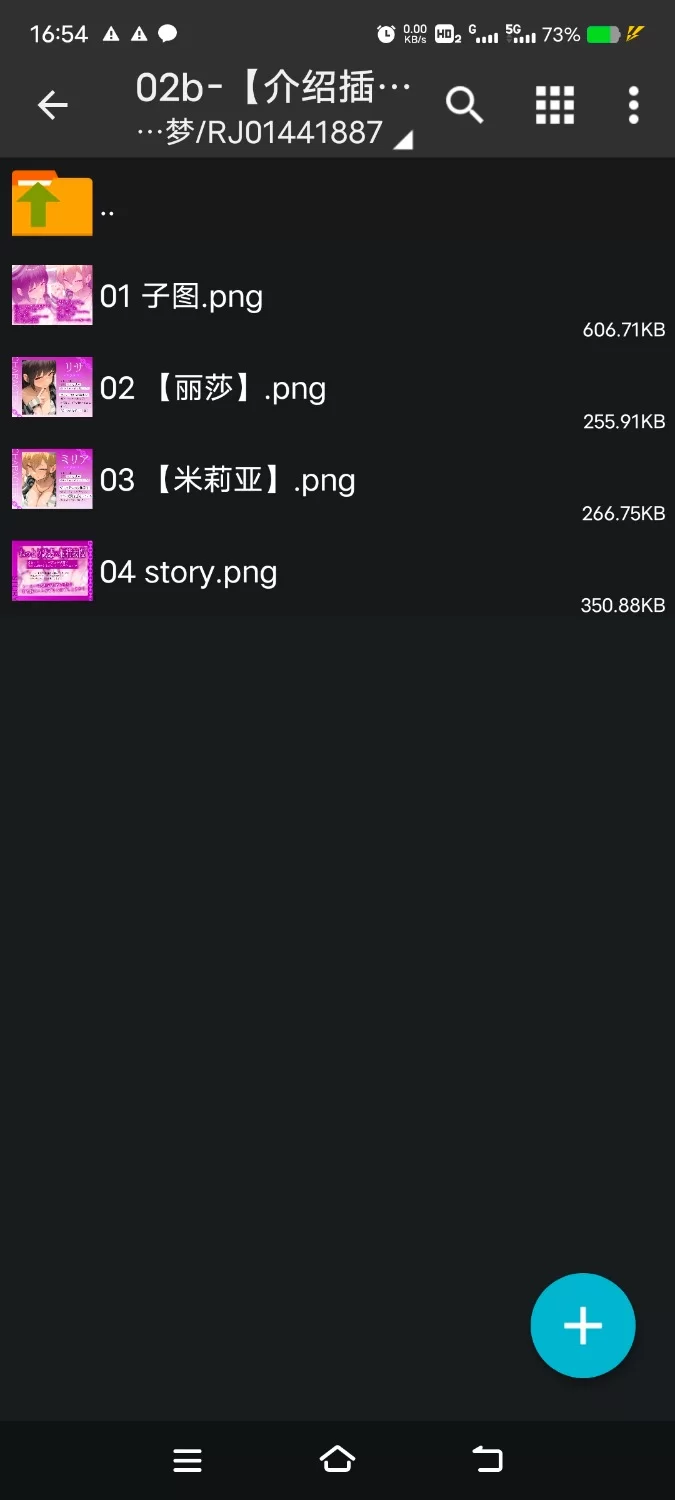The image size is (675, 1500).
Task: Open the search magnifier icon
Action: tap(464, 105)
